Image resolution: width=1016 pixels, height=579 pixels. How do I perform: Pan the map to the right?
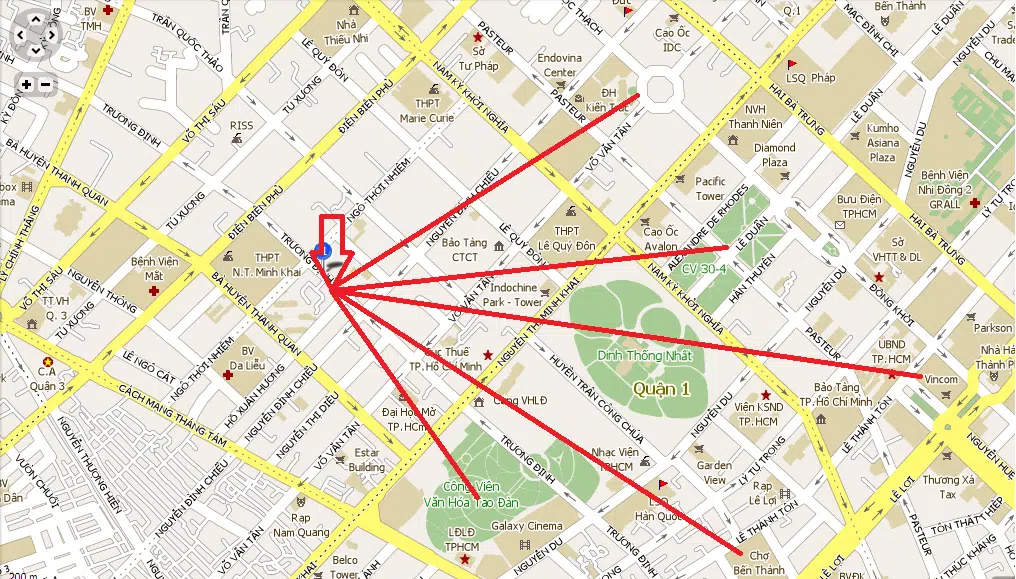coord(51,35)
